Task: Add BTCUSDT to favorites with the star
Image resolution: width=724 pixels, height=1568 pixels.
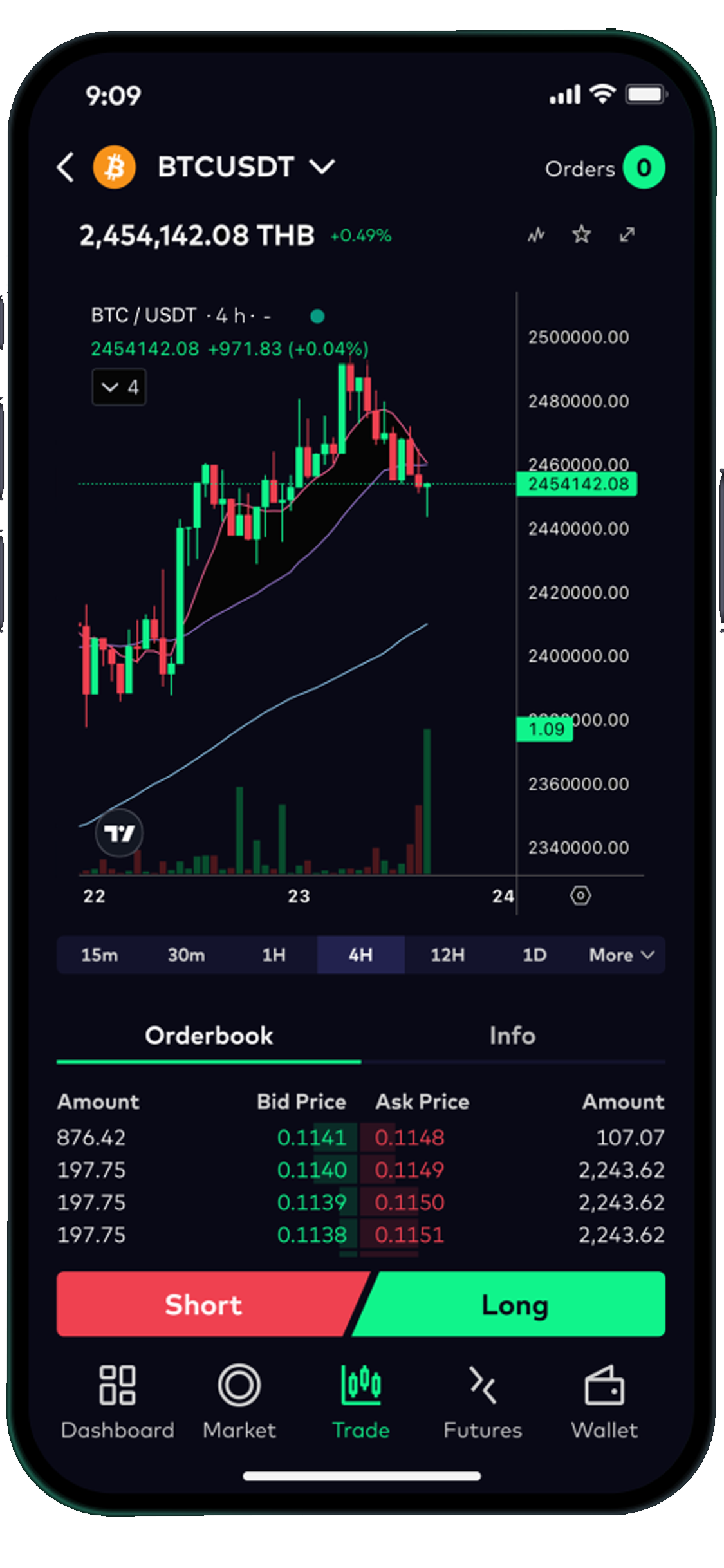Action: coord(581,235)
